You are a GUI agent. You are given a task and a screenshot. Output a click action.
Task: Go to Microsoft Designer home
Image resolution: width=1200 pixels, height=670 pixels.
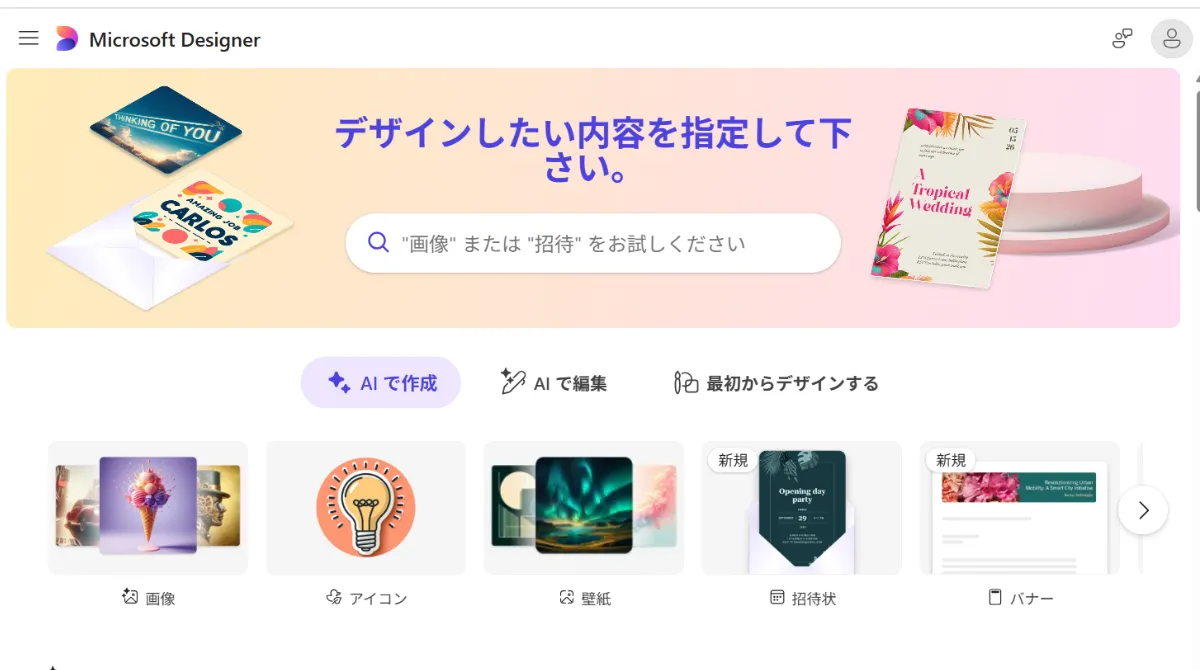point(159,40)
